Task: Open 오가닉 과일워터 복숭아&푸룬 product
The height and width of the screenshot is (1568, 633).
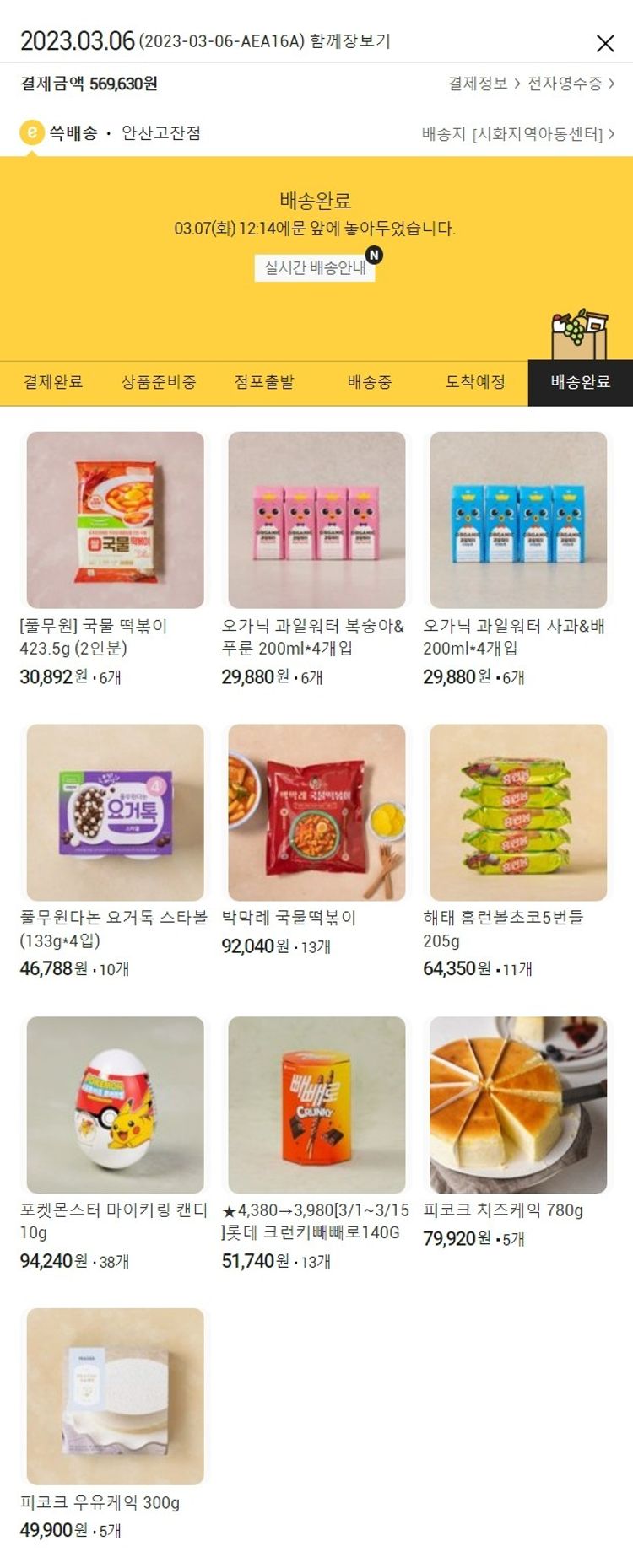Action: pos(316,520)
